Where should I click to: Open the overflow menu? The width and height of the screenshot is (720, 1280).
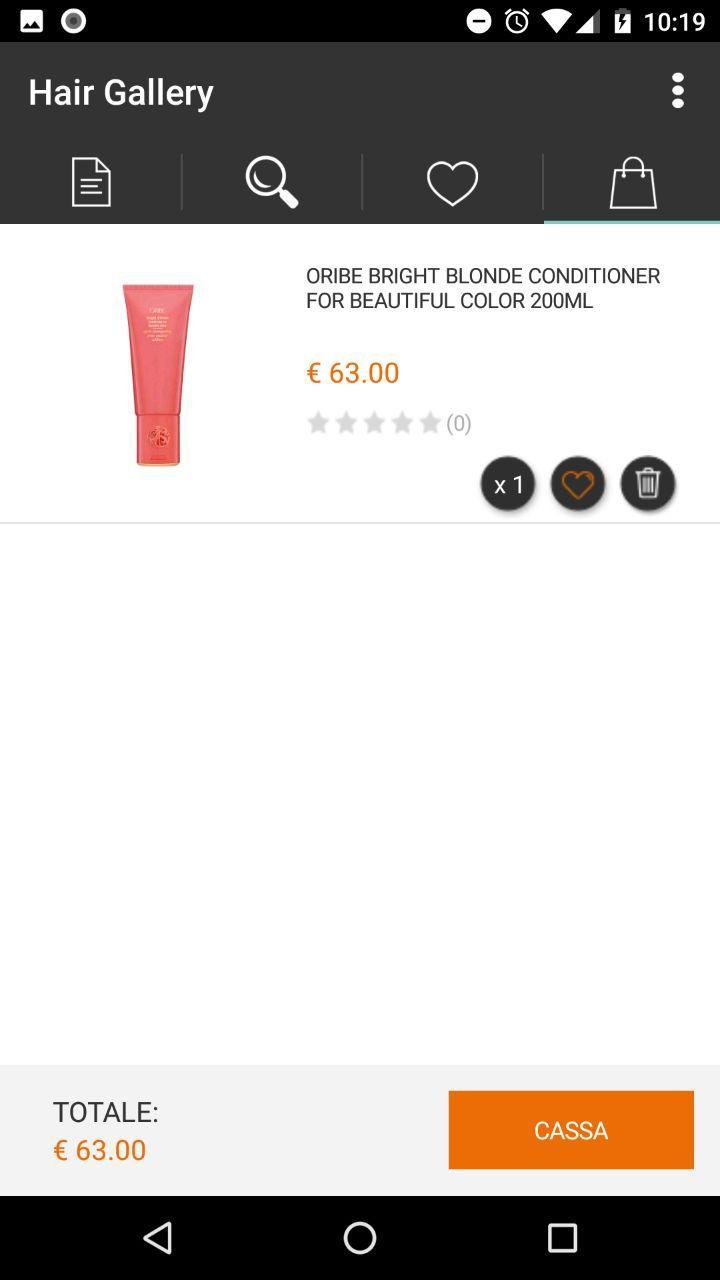(678, 91)
